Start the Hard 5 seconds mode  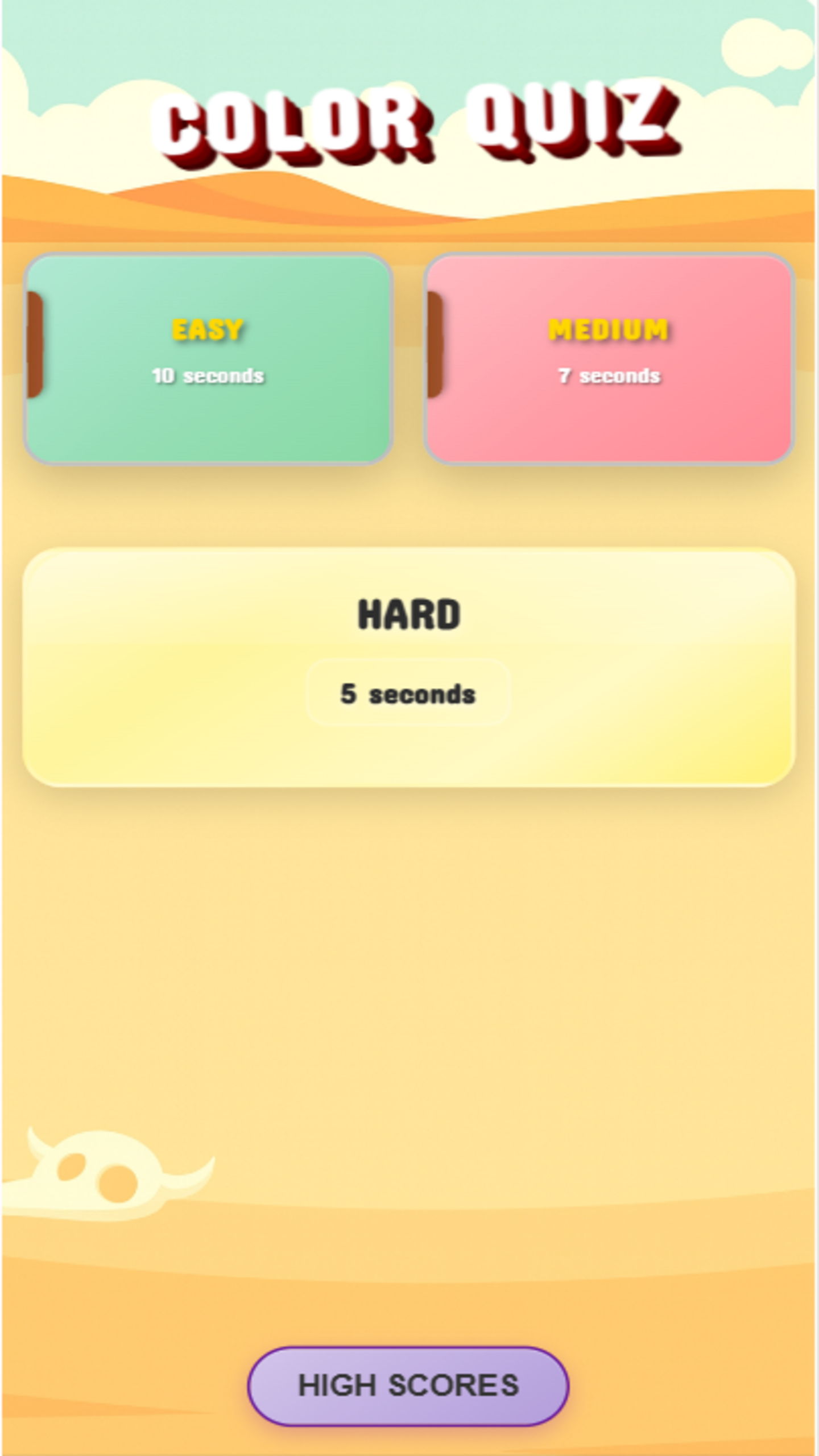[408, 667]
